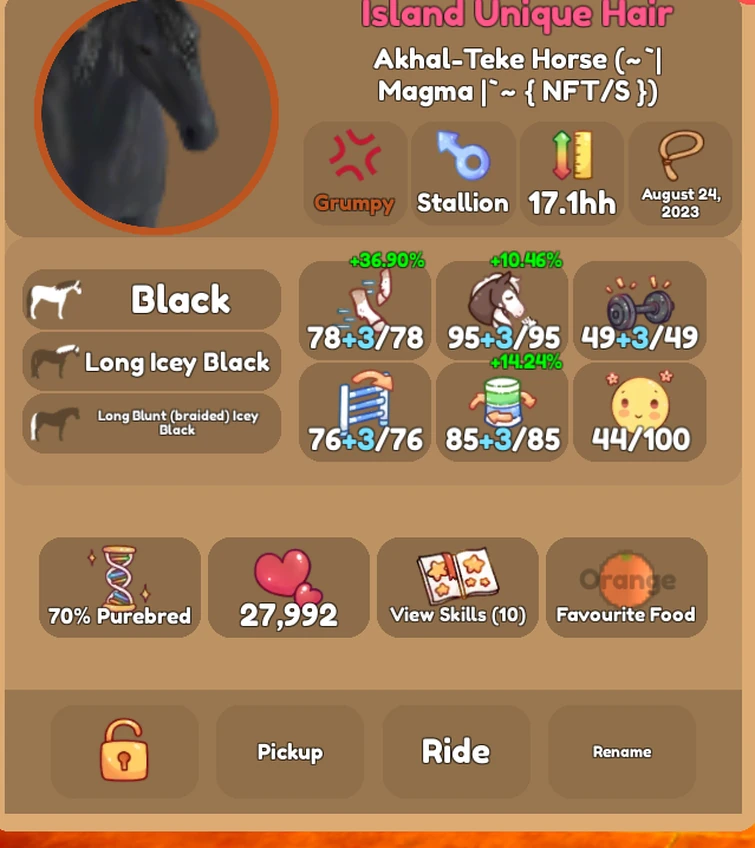
Task: Check the Favourite Food button
Action: (x=626, y=587)
